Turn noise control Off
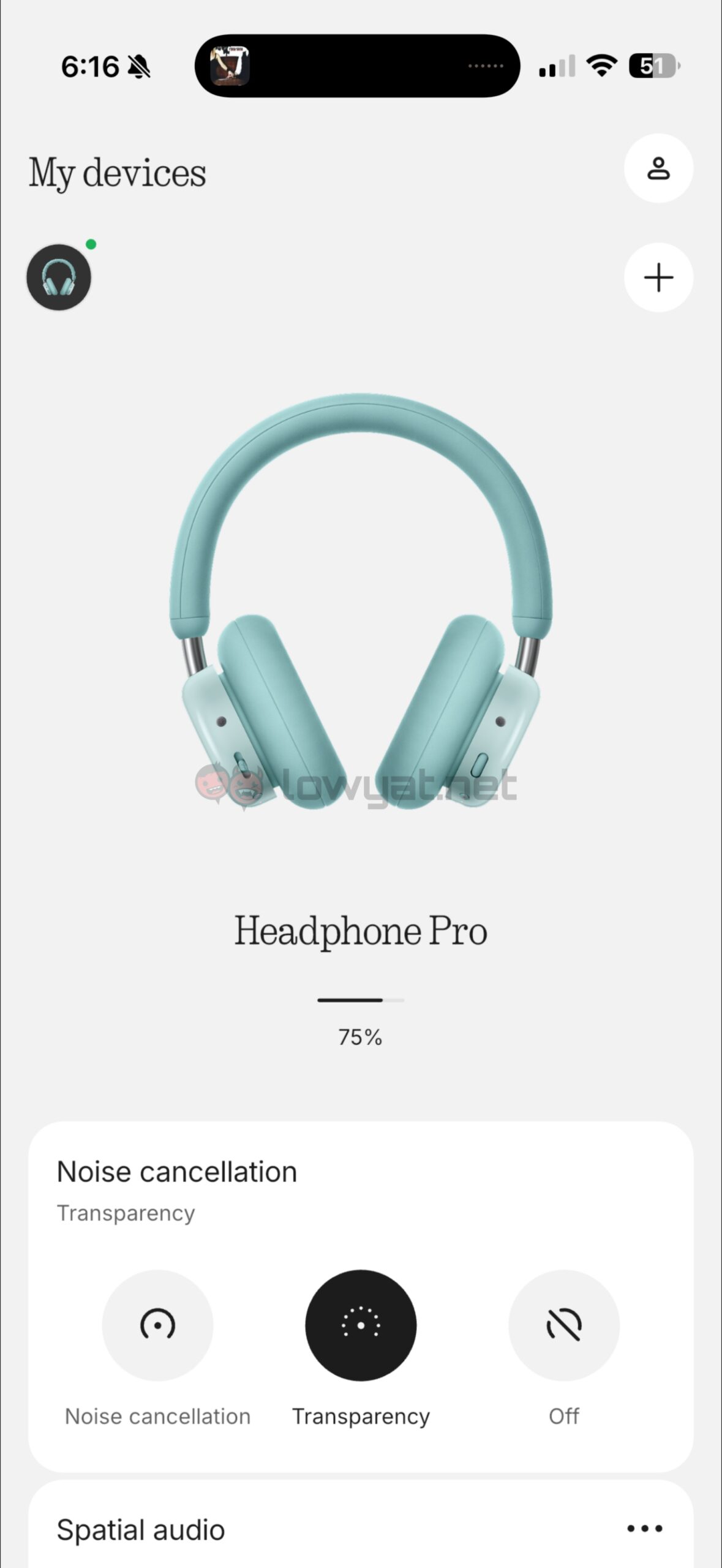722x1568 pixels. click(x=563, y=1325)
